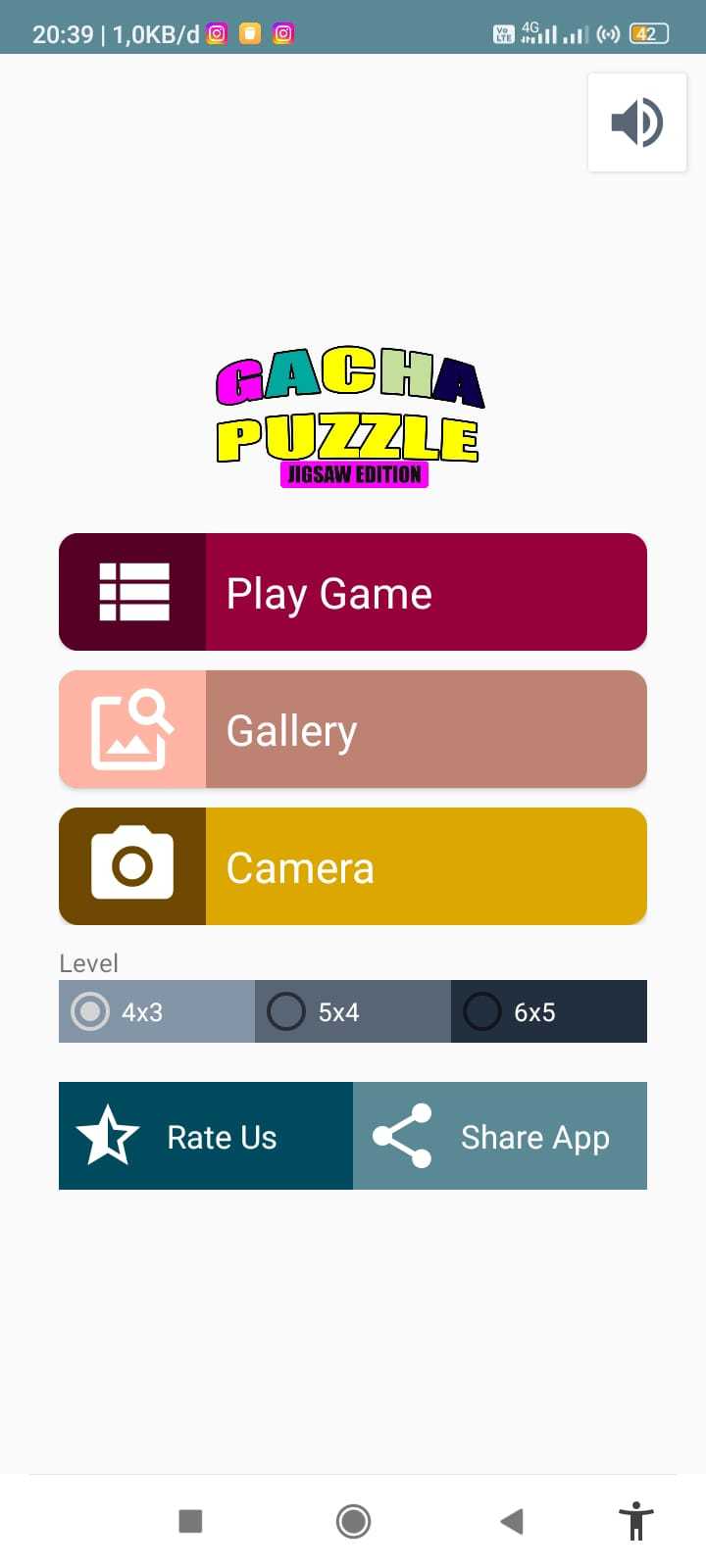706x1568 pixels.
Task: Launch the Camera option
Action: tap(353, 866)
